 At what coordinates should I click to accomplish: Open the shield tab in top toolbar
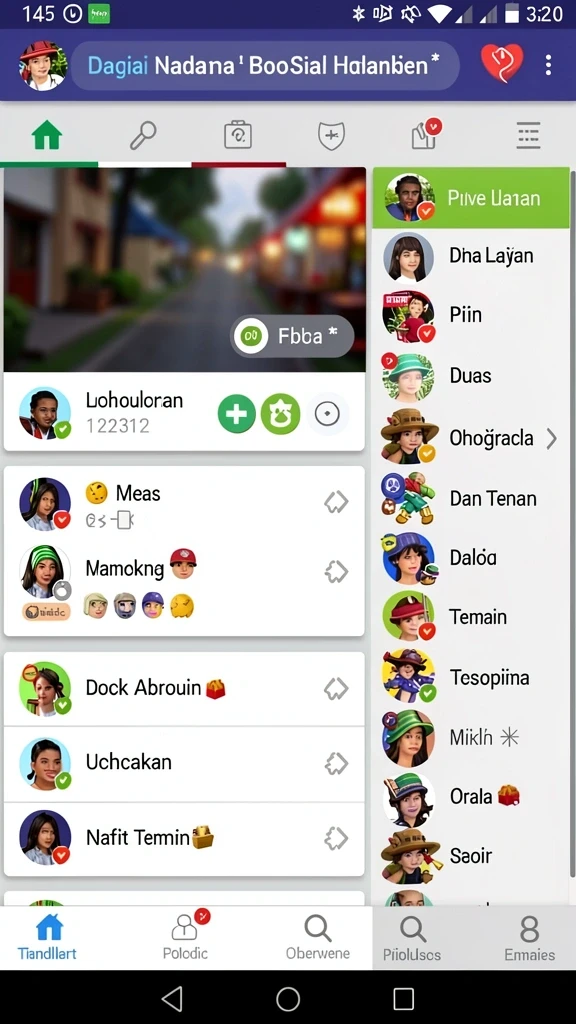[331, 136]
